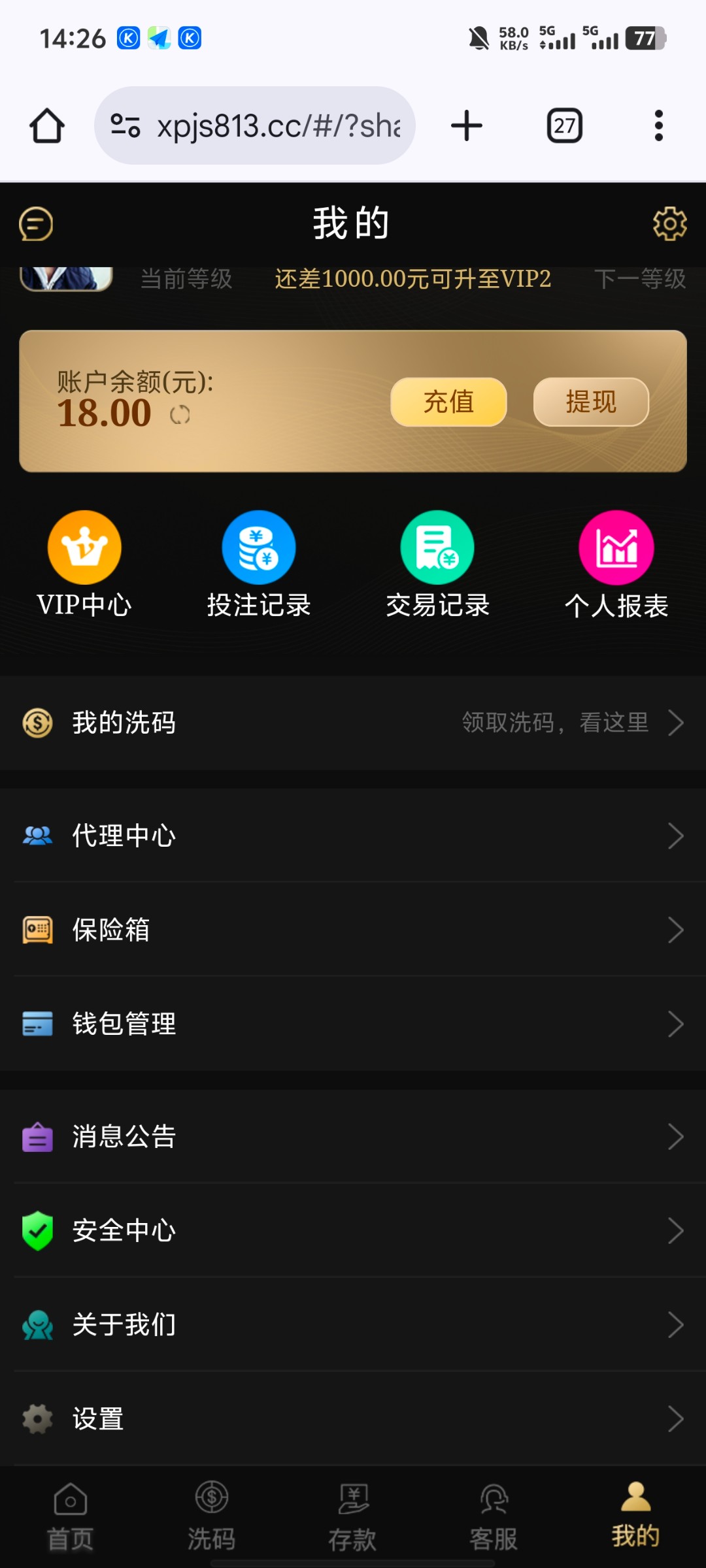706x1568 pixels.
Task: Switch to the 首页 home tab
Action: pyautogui.click(x=71, y=1516)
